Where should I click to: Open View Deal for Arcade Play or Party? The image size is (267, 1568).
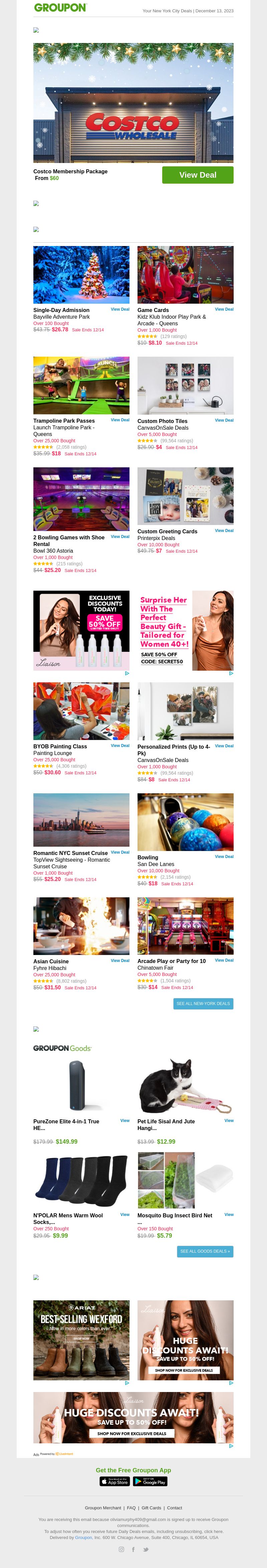point(224,960)
